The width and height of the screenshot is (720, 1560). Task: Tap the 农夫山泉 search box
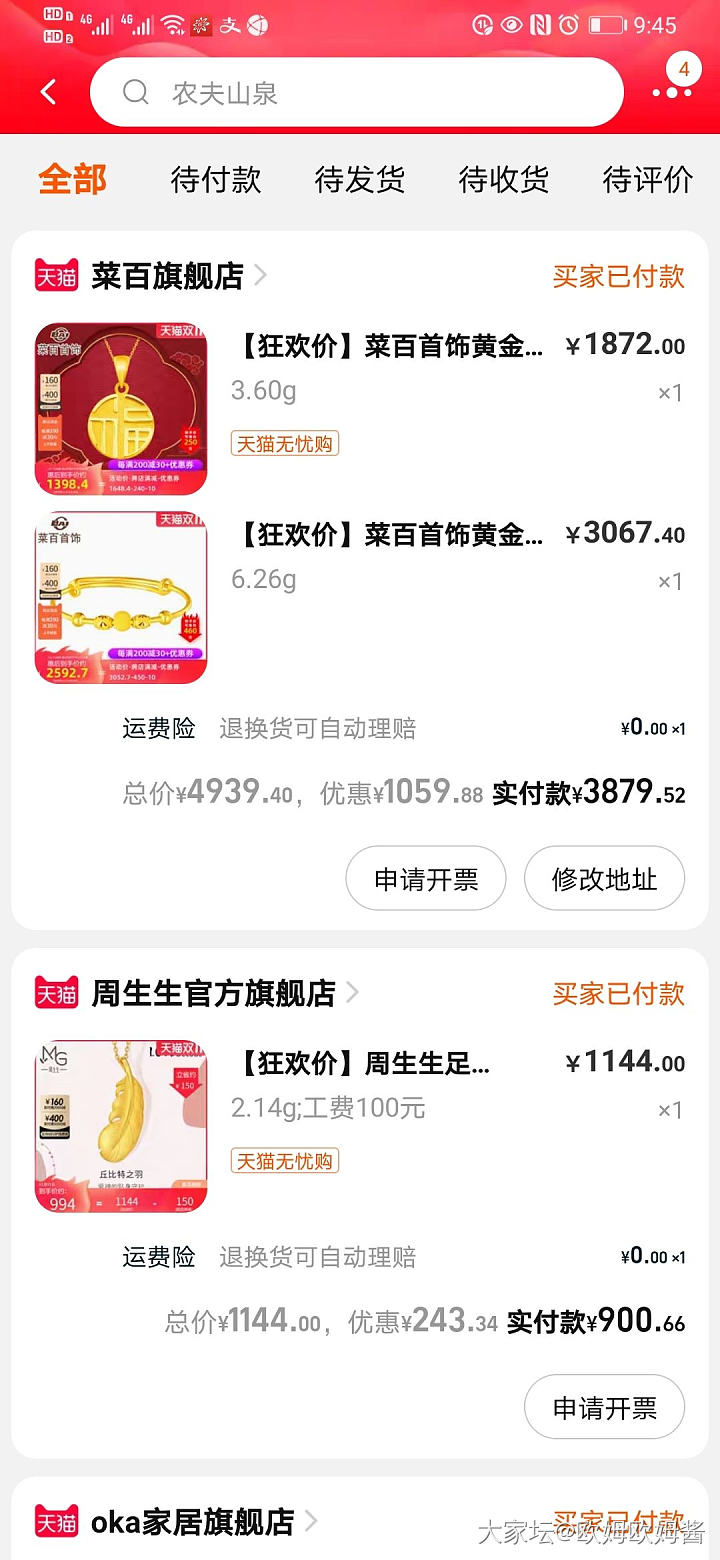click(x=356, y=93)
